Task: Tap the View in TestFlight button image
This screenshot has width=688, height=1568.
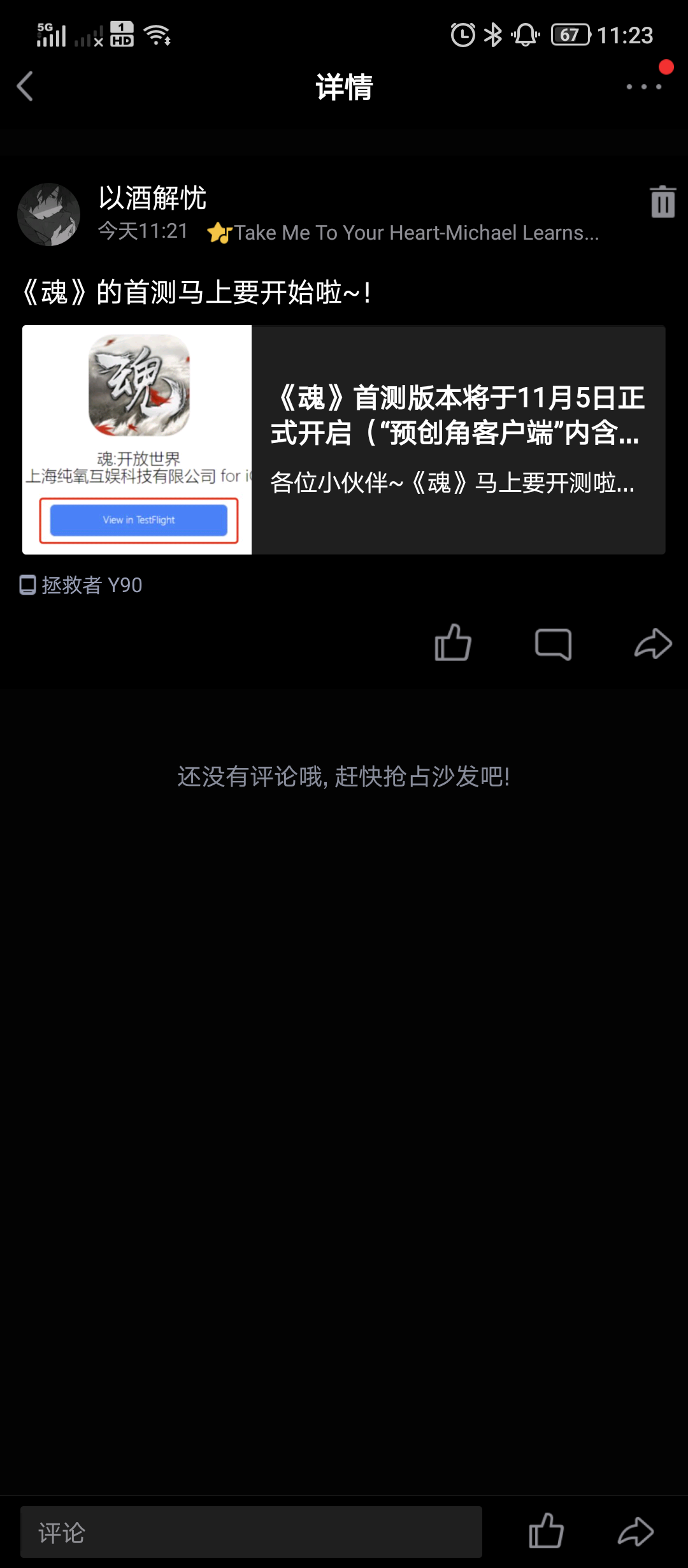Action: click(x=138, y=519)
